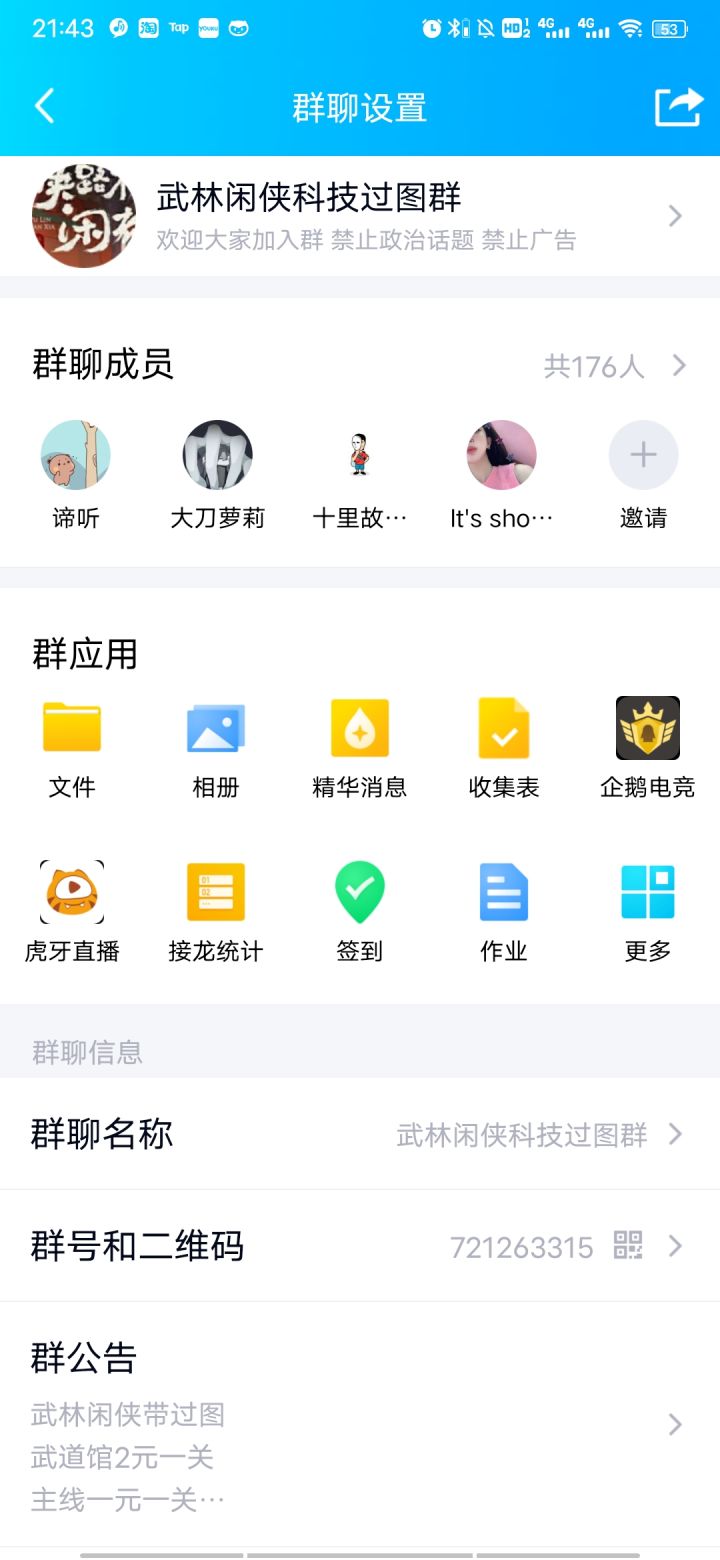The image size is (720, 1560).
Task: Open member 谛听's profile
Action: pyautogui.click(x=76, y=456)
